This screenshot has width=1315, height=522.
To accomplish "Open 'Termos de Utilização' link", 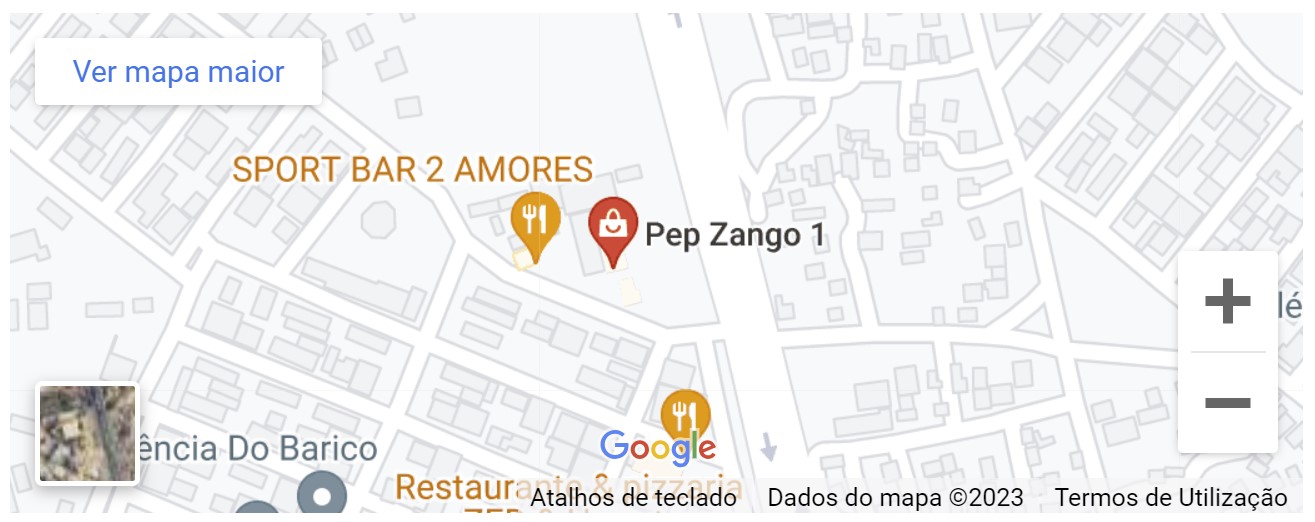I will pyautogui.click(x=1170, y=497).
